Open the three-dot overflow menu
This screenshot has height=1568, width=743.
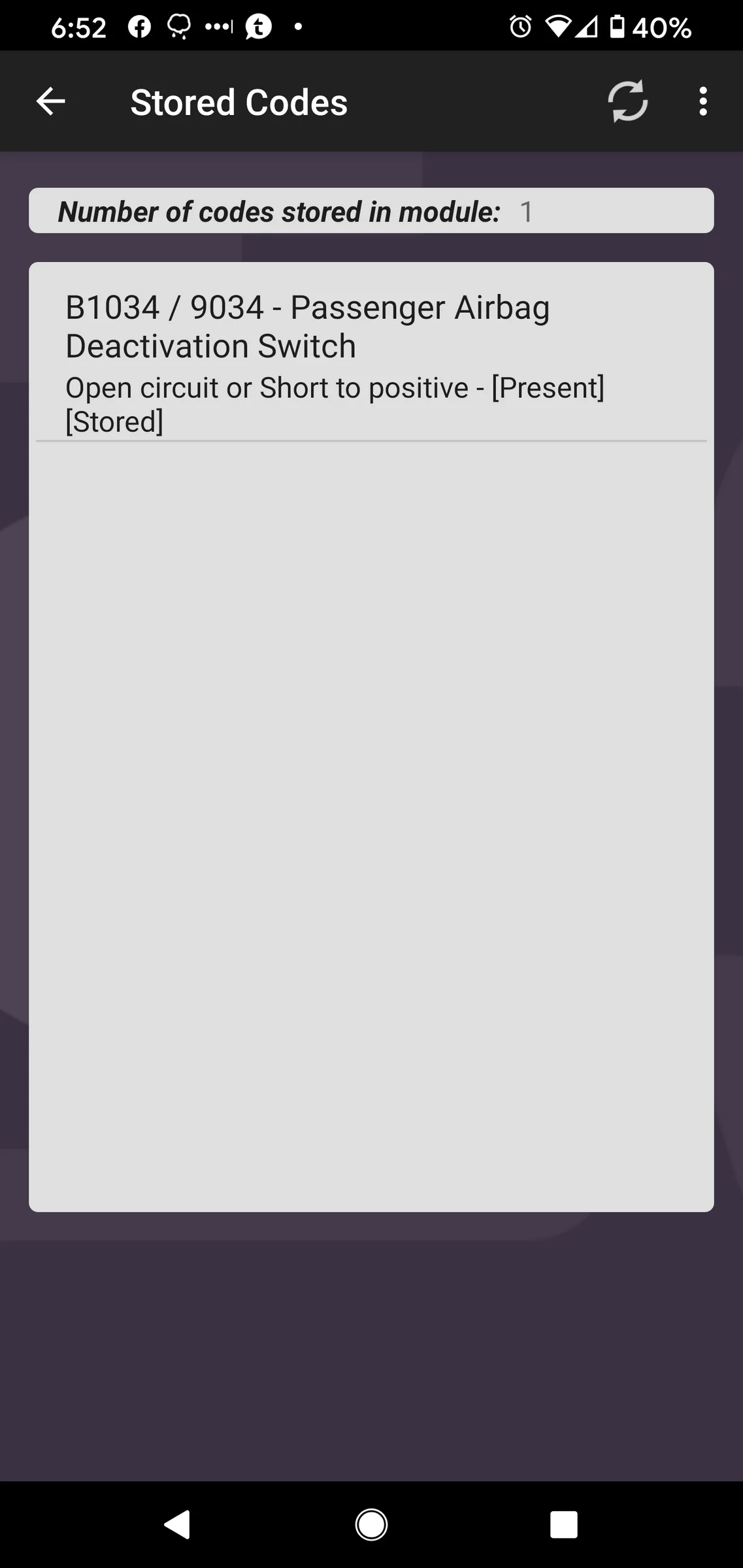[x=702, y=101]
